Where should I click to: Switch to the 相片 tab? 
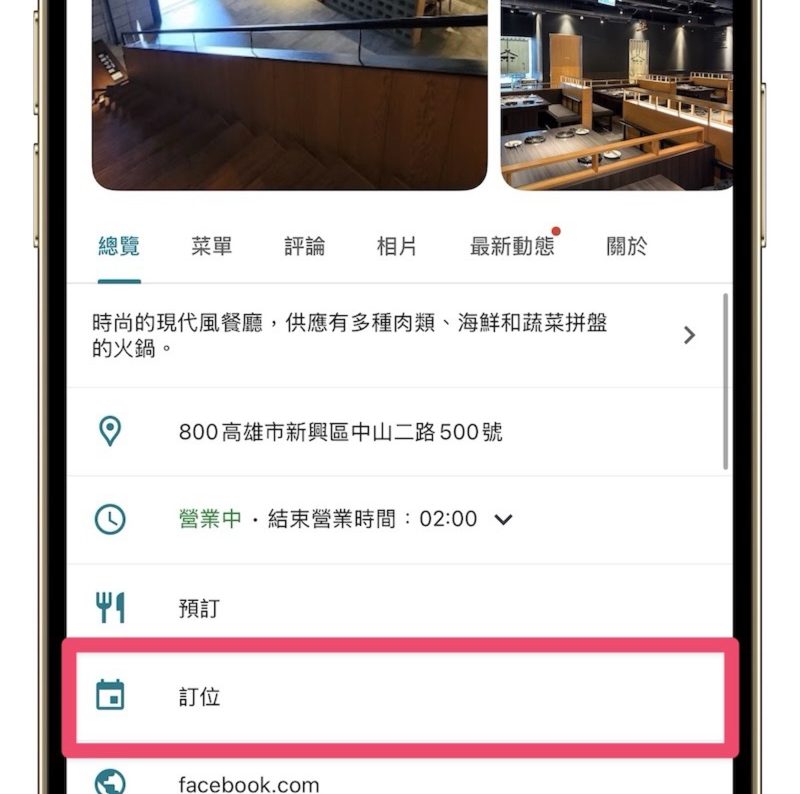point(396,246)
